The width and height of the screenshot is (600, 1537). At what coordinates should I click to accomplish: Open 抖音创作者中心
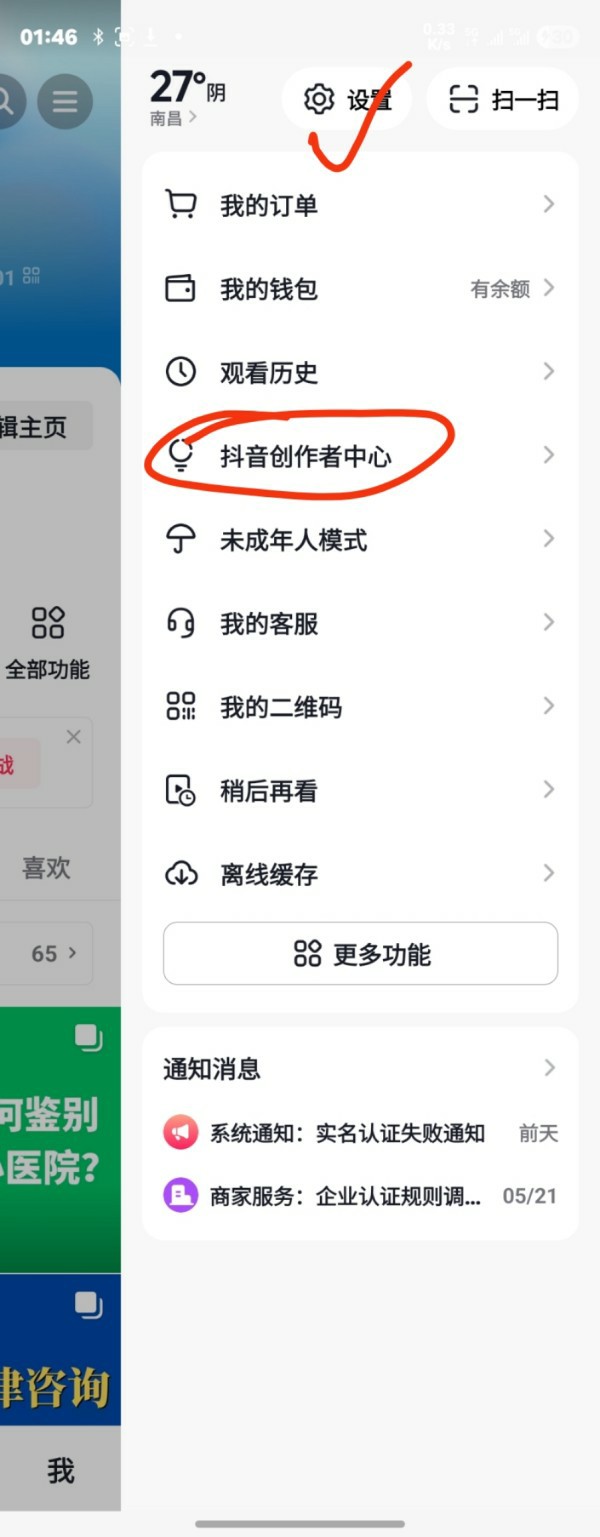pos(360,457)
